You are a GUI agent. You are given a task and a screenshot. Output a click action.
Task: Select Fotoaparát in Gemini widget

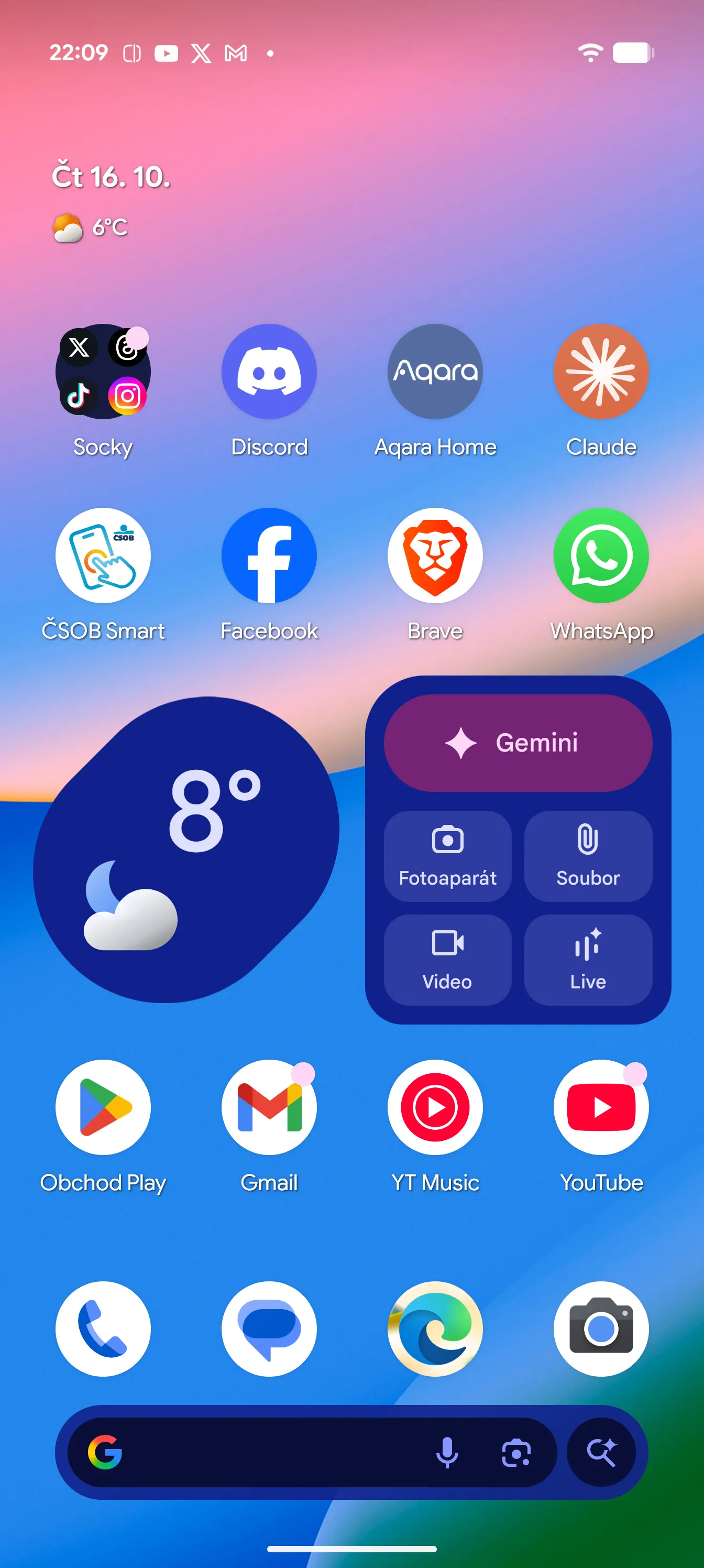(x=447, y=856)
